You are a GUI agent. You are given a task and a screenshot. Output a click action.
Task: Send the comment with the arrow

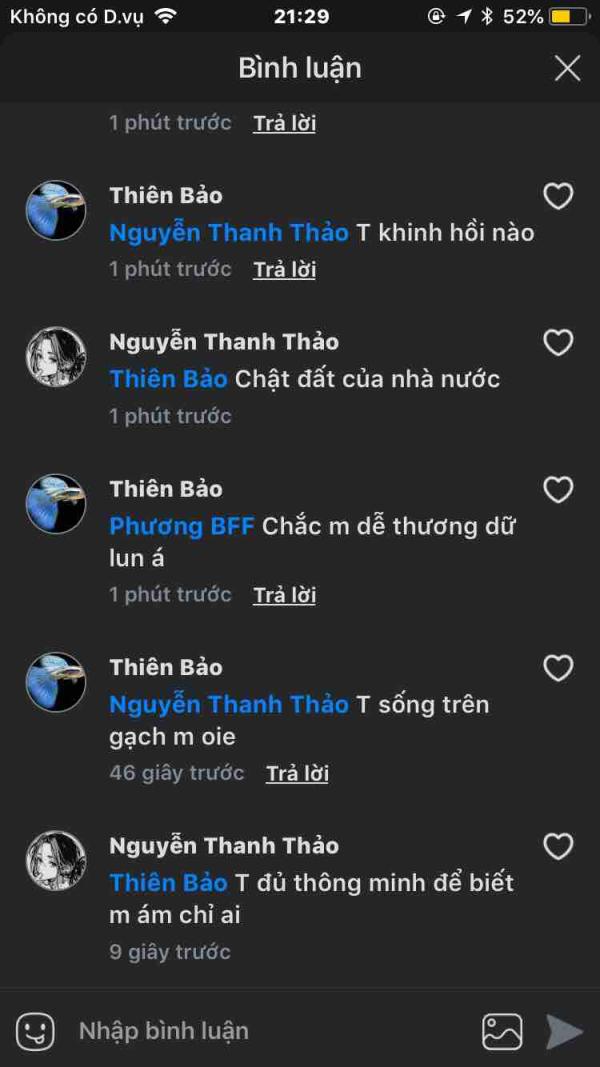point(564,1031)
